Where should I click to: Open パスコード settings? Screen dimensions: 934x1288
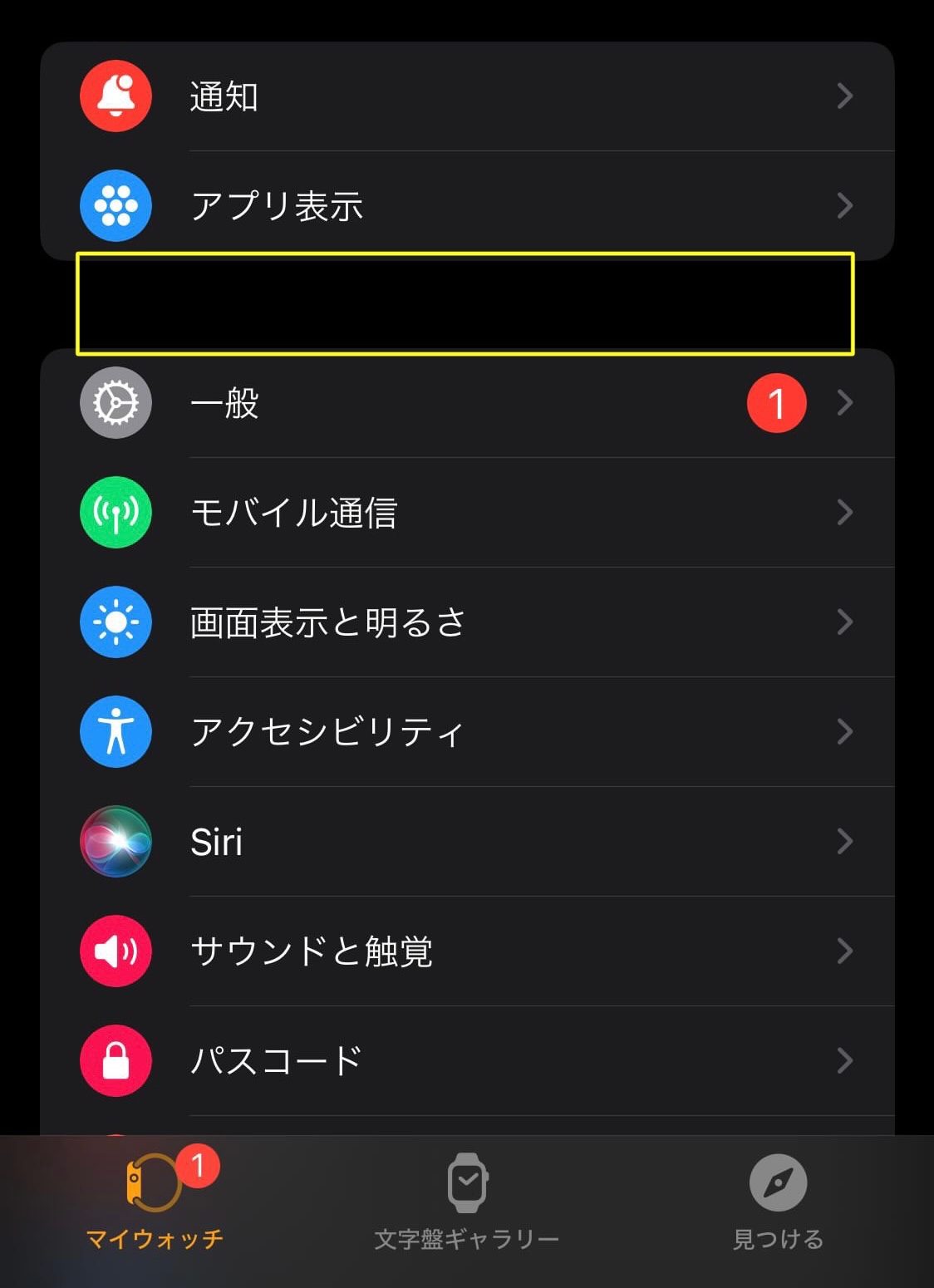coord(465,1060)
